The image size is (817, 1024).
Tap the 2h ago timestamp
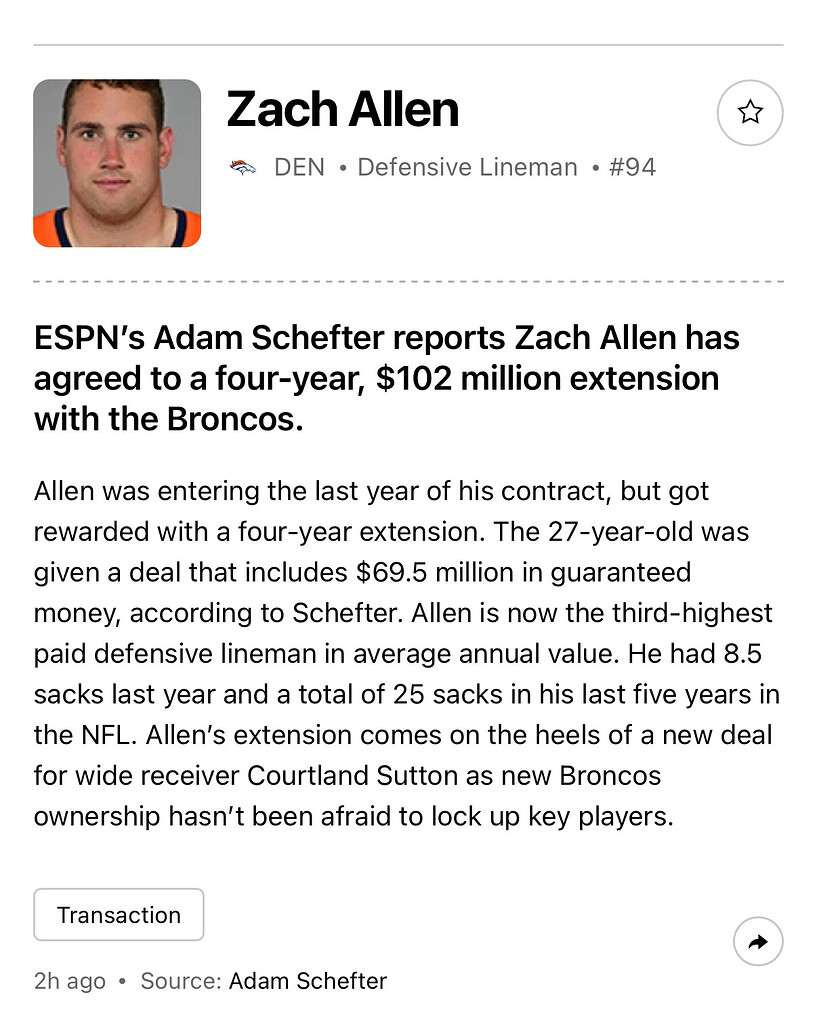(x=69, y=981)
